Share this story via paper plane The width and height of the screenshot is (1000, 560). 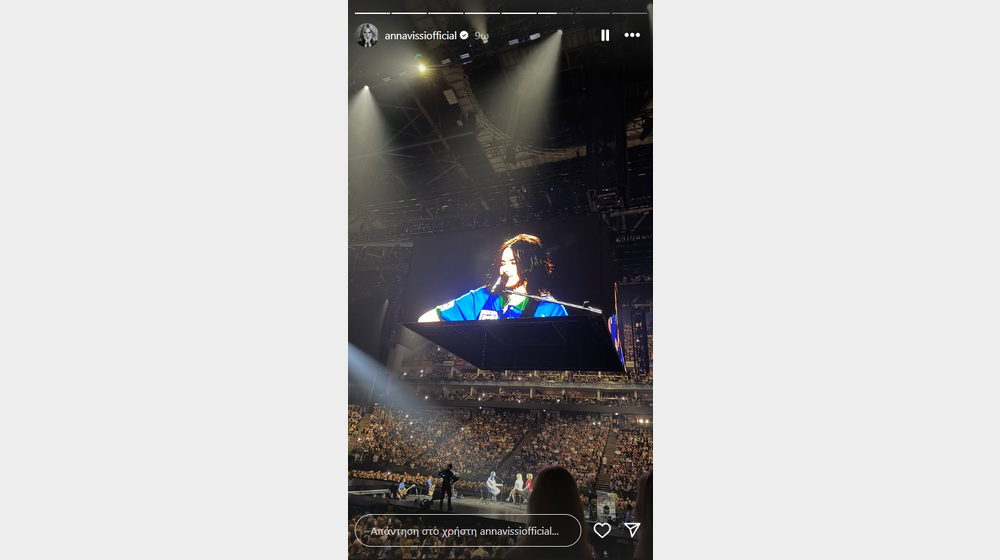(x=632, y=530)
